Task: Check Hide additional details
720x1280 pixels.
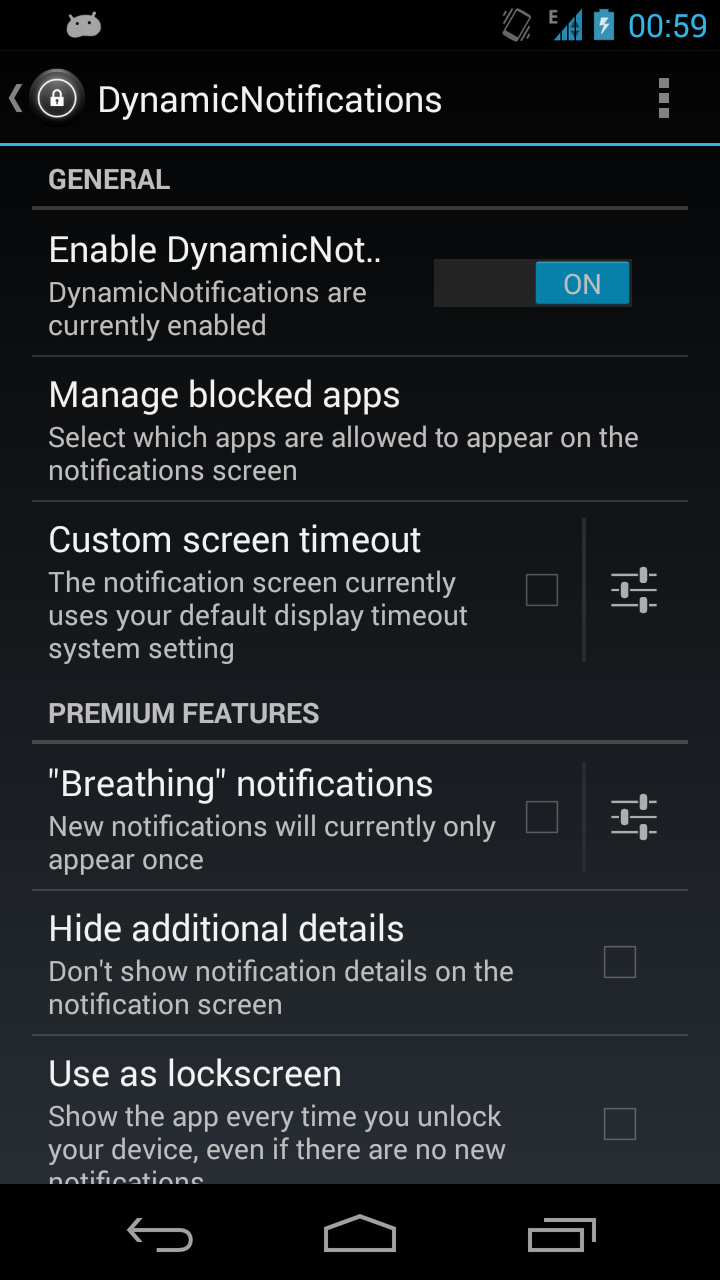Action: coord(619,962)
